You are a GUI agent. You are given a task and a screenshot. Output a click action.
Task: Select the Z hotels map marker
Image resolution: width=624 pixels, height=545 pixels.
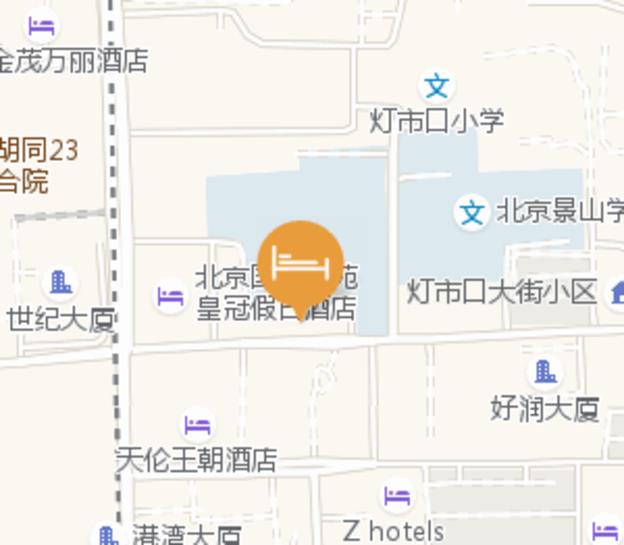(397, 496)
